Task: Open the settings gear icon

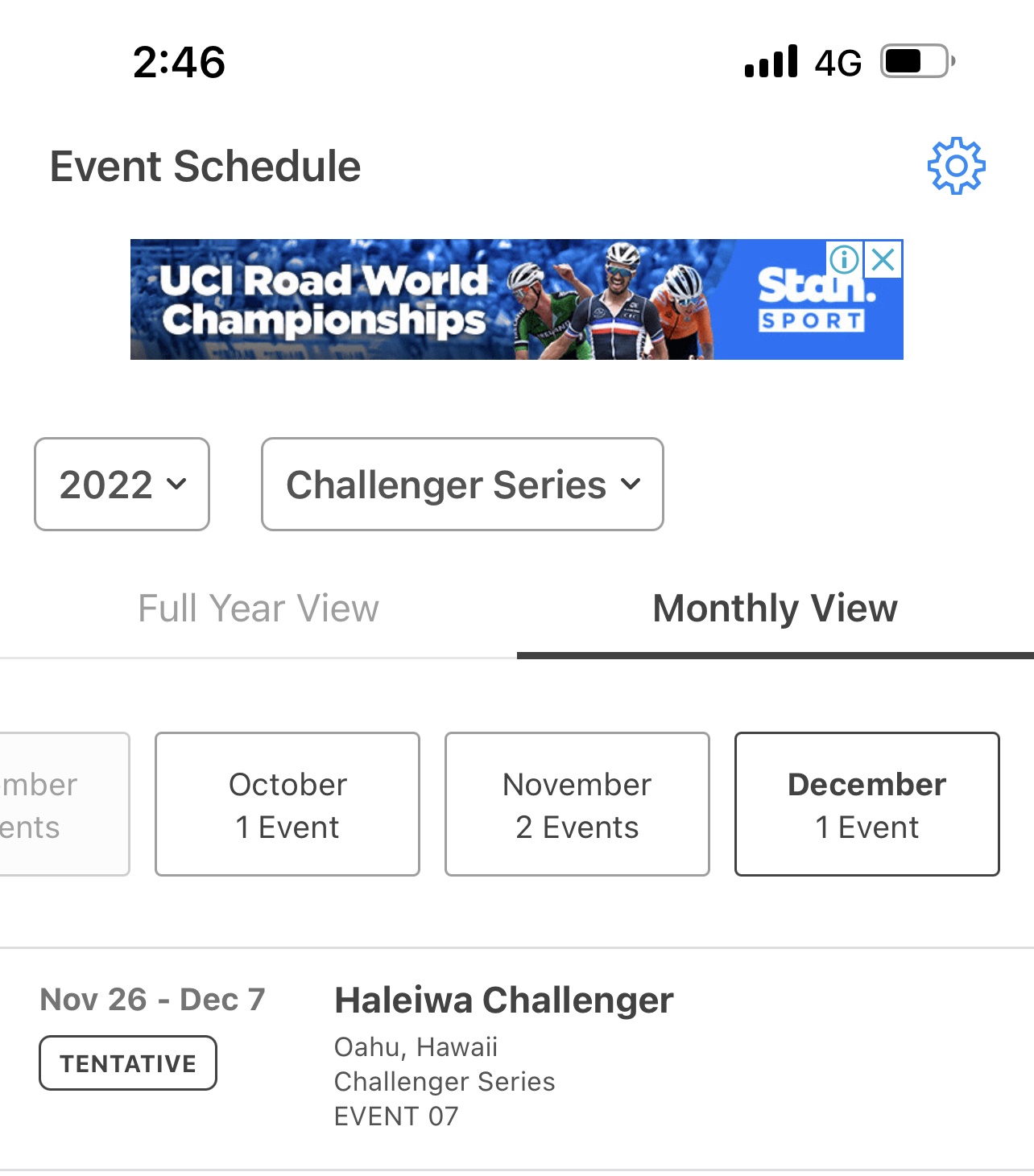Action: (956, 166)
